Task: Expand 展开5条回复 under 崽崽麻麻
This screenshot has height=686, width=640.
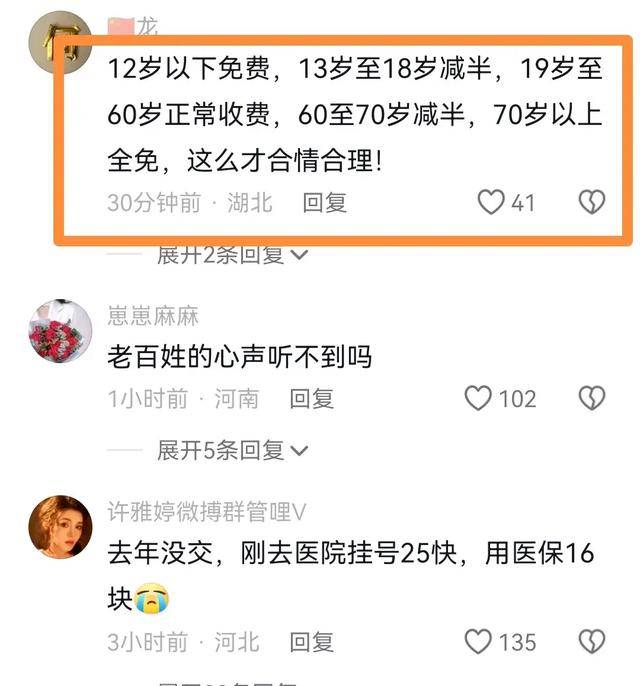Action: click(x=233, y=451)
